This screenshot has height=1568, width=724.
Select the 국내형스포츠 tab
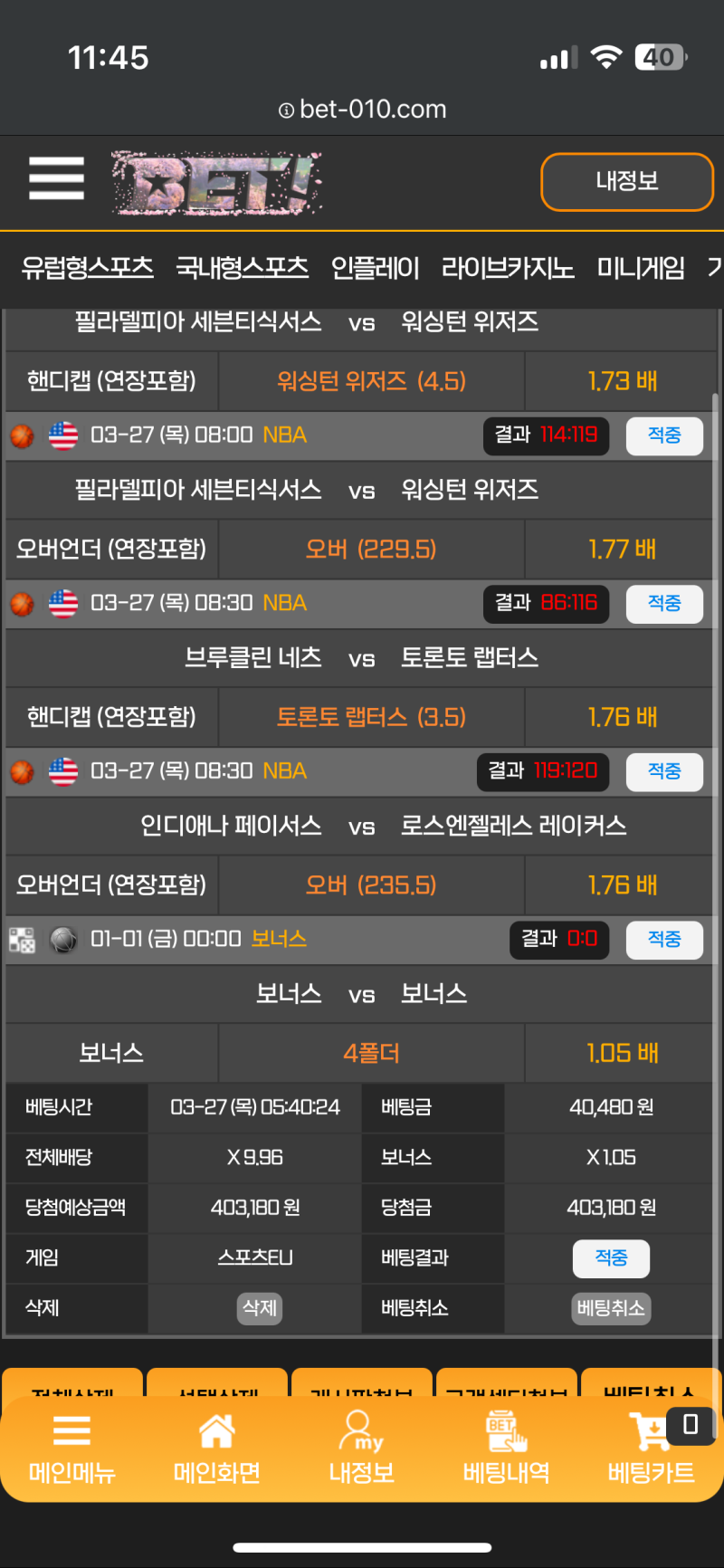(242, 268)
